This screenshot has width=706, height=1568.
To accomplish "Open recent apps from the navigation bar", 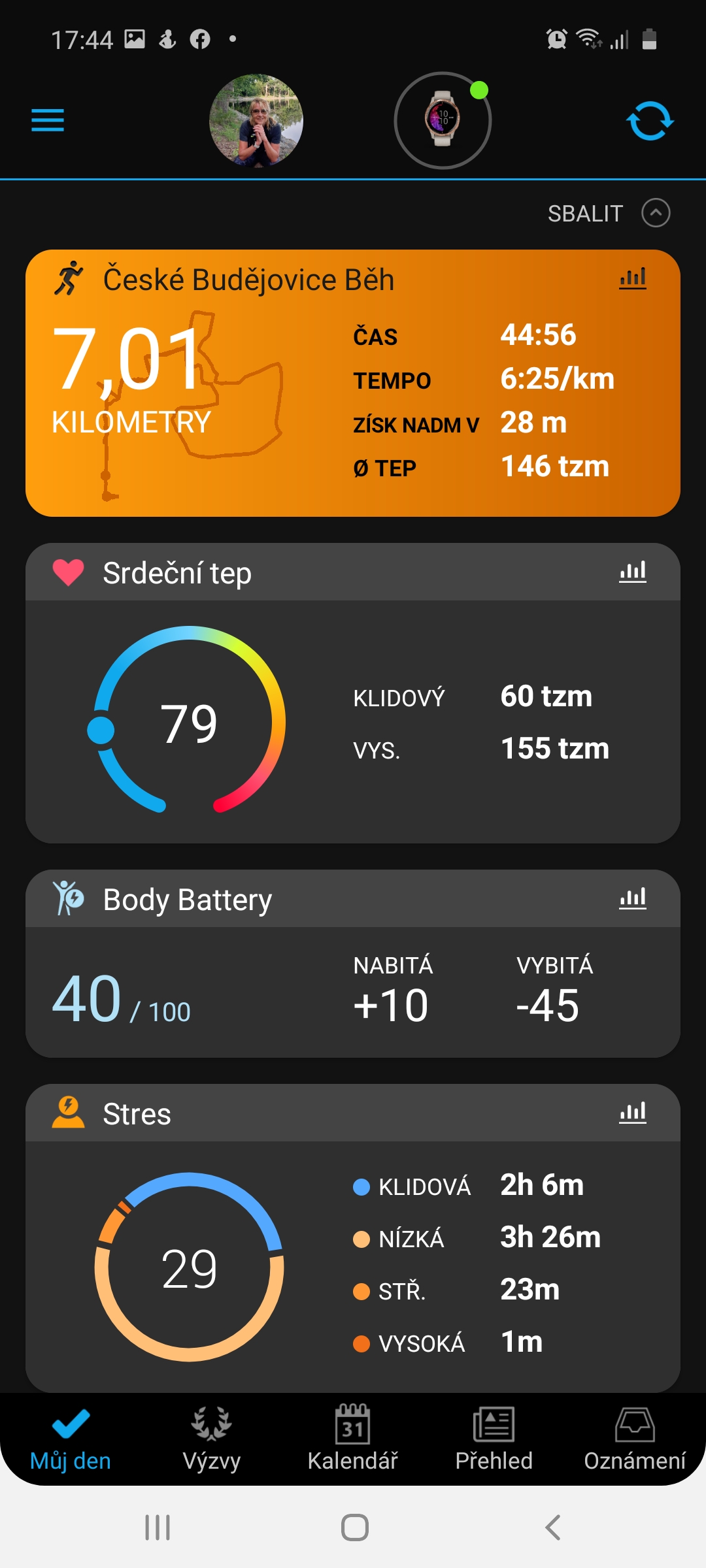I will tap(158, 1527).
